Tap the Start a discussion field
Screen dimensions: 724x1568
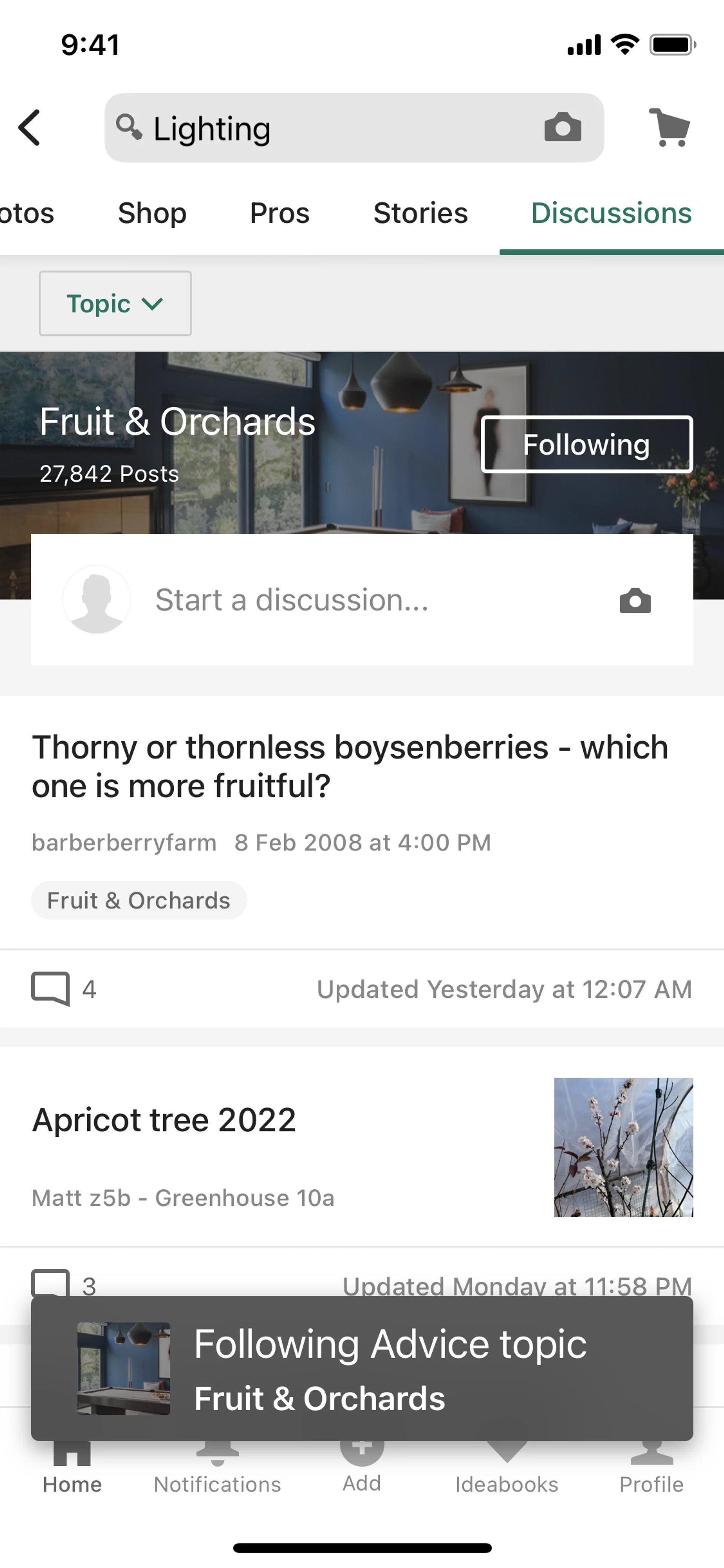click(365, 600)
